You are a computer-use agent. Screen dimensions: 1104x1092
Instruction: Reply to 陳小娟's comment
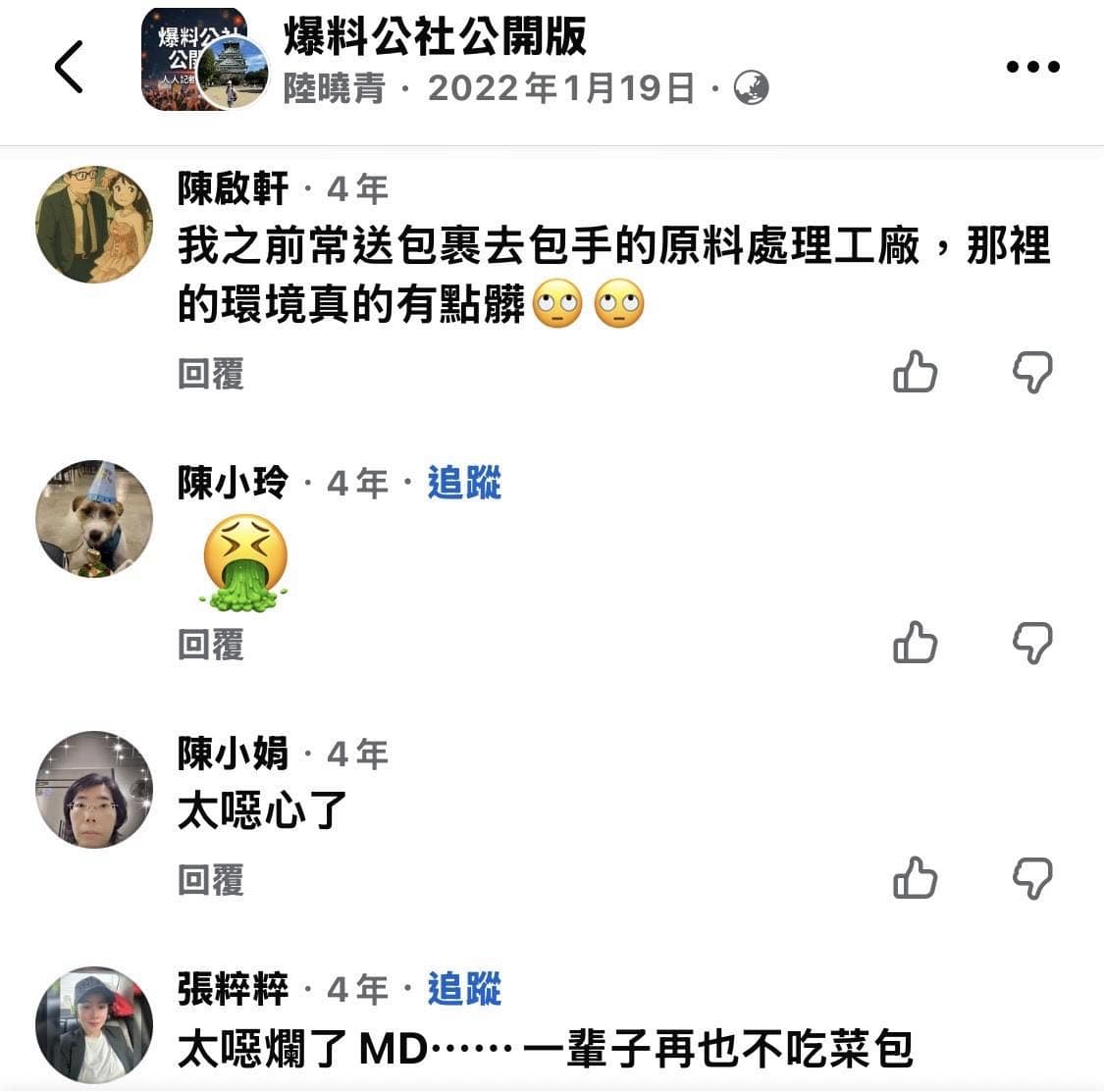211,880
